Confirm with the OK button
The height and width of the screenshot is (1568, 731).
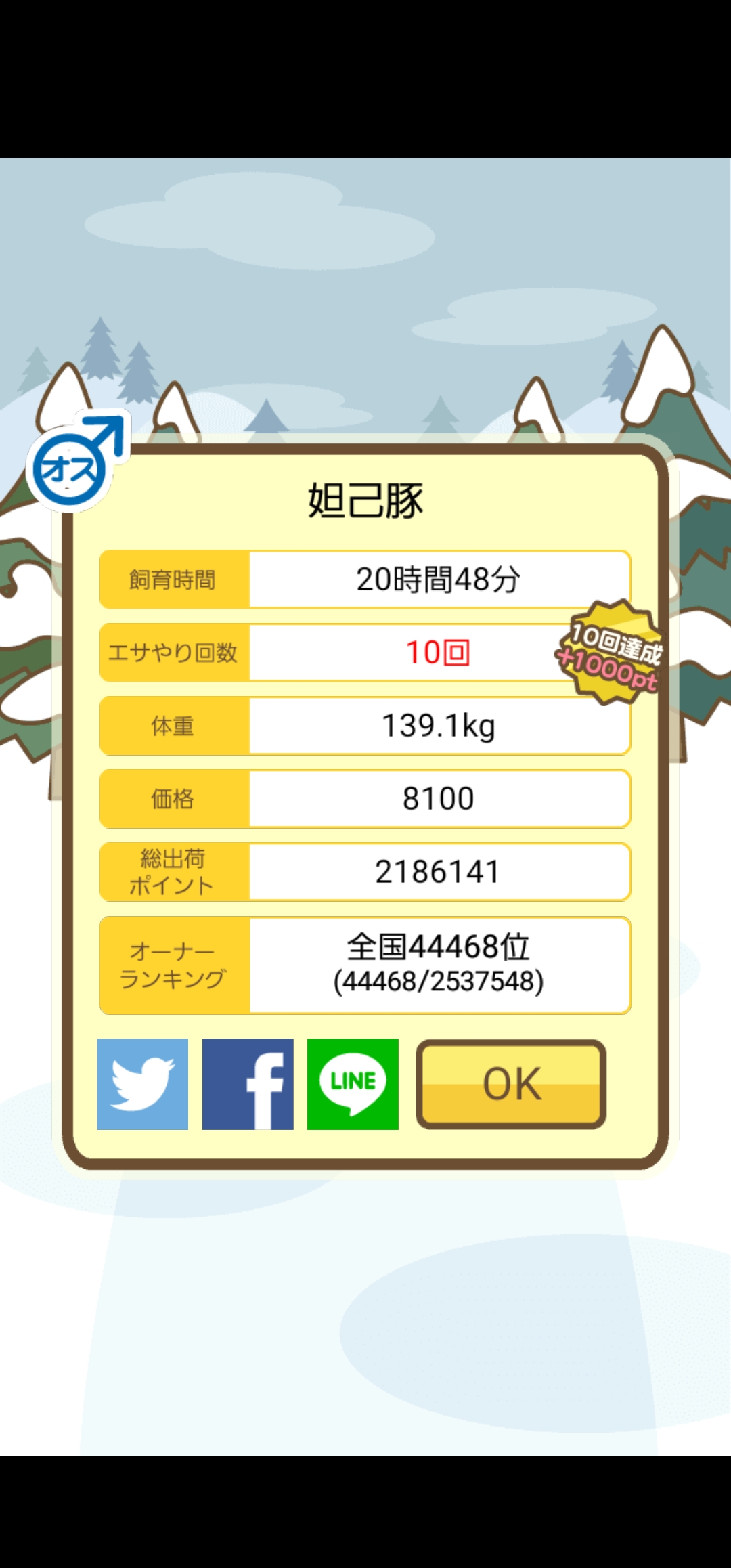point(511,1084)
